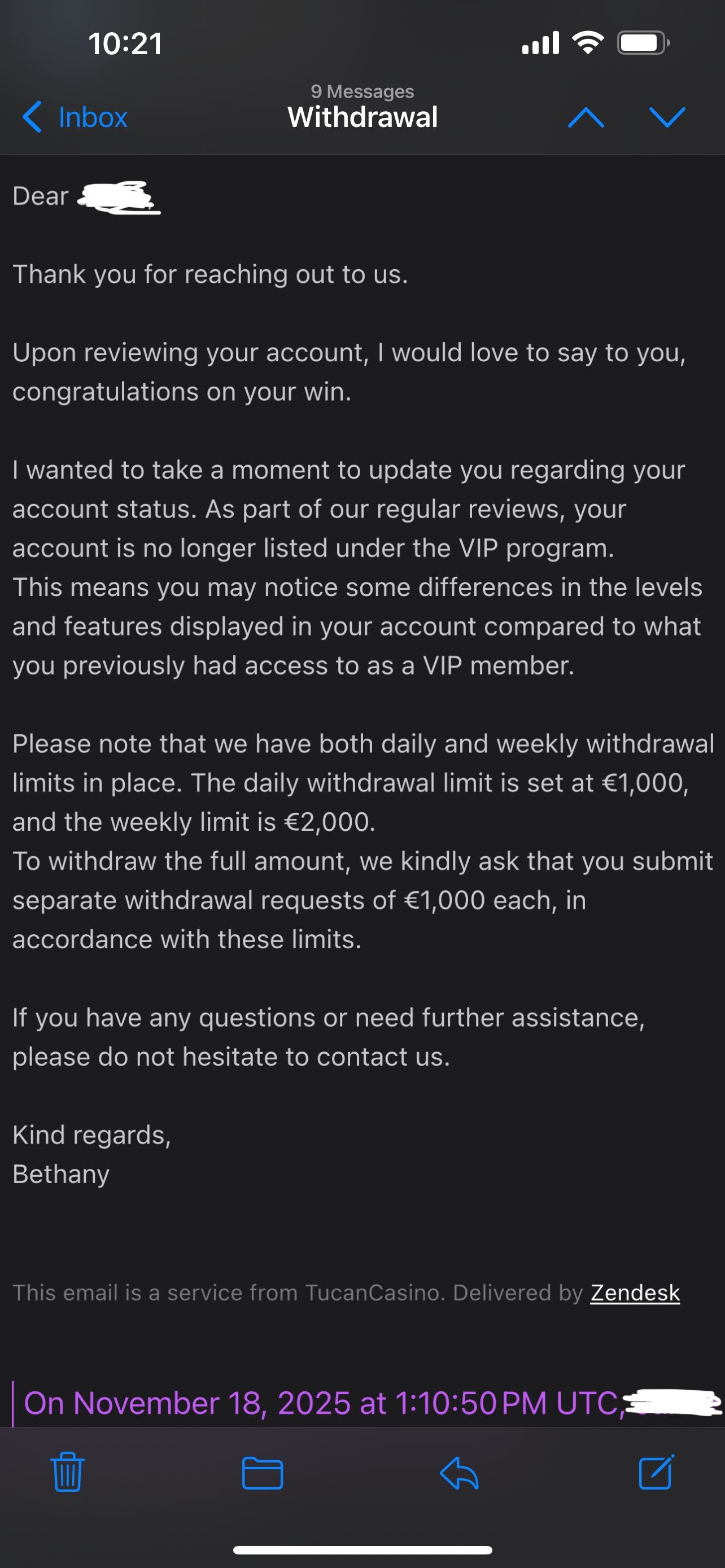Image resolution: width=725 pixels, height=1568 pixels.
Task: Go back to the Inbox
Action: pyautogui.click(x=75, y=117)
